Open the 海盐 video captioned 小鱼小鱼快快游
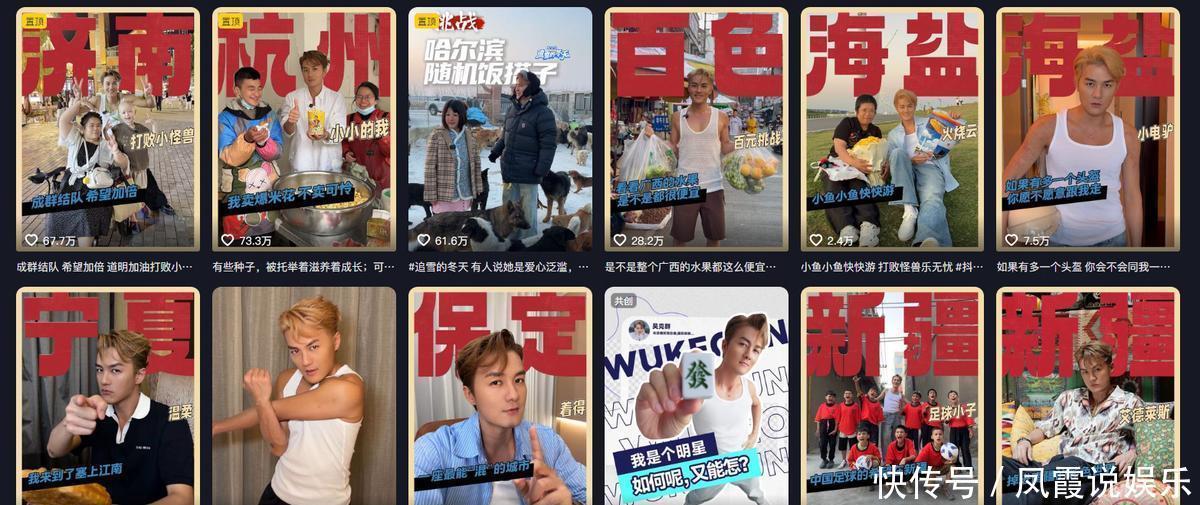The height and width of the screenshot is (505, 1200). click(892, 130)
